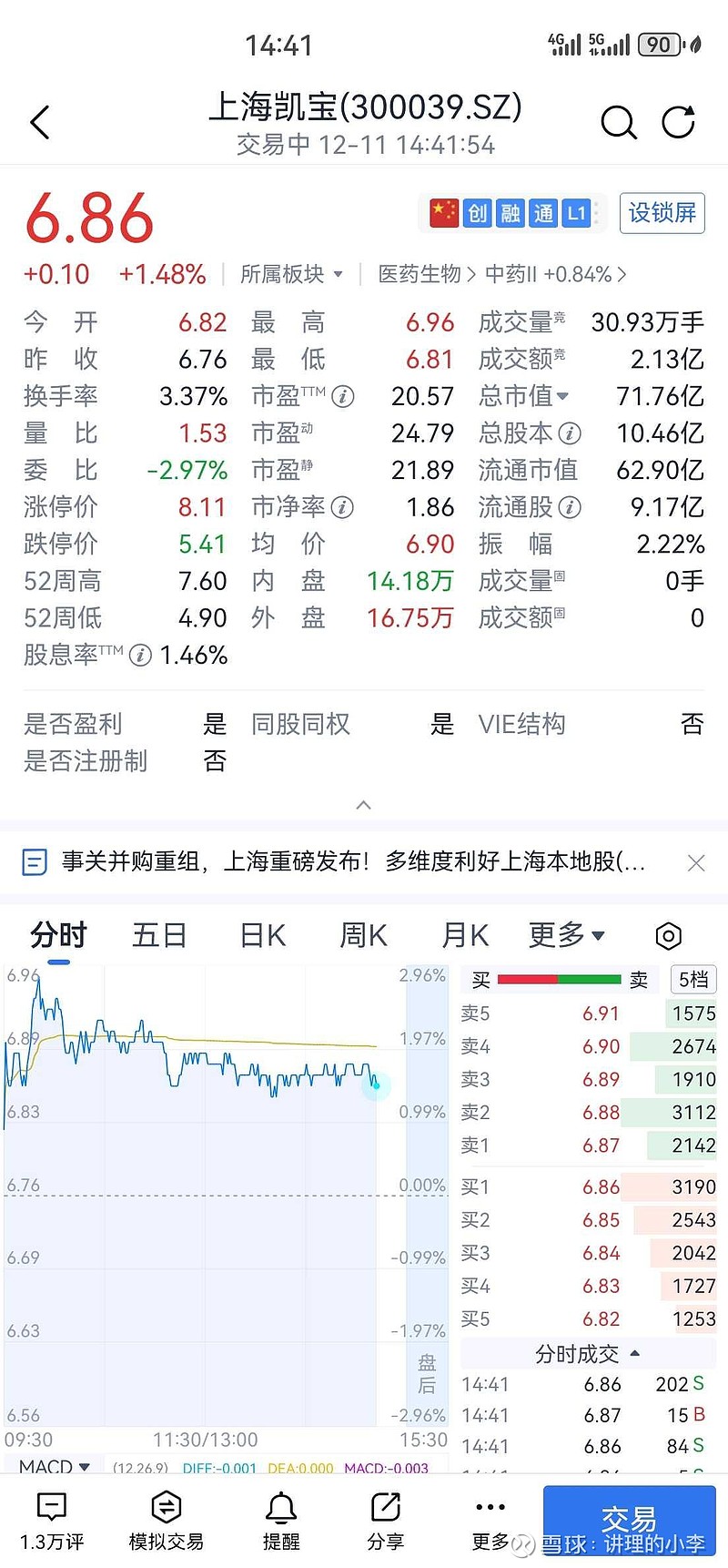Open 模拟交易 simulated trading
Image resolution: width=728 pixels, height=1568 pixels.
(x=166, y=1521)
